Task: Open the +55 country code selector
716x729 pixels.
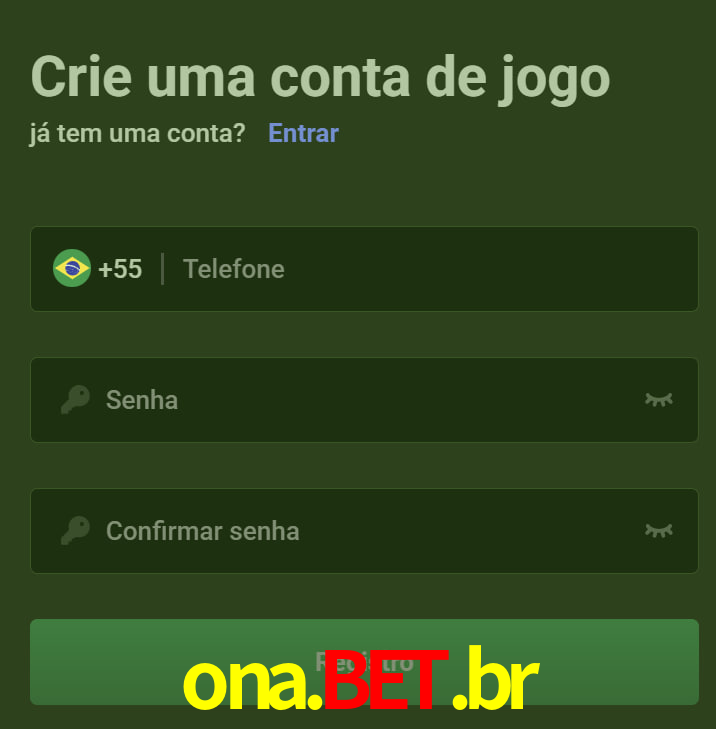Action: tap(98, 269)
